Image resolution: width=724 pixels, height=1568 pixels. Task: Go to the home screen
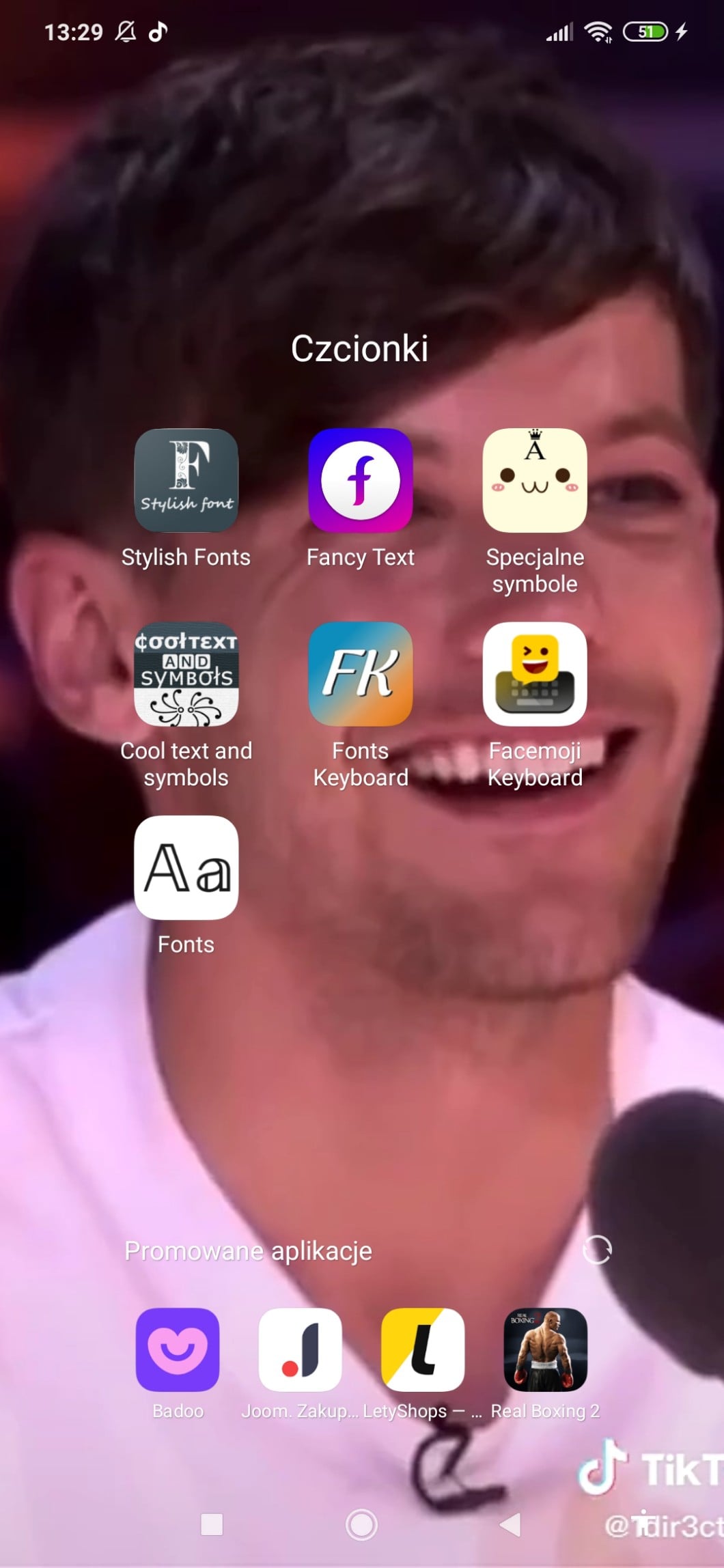[x=361, y=1524]
